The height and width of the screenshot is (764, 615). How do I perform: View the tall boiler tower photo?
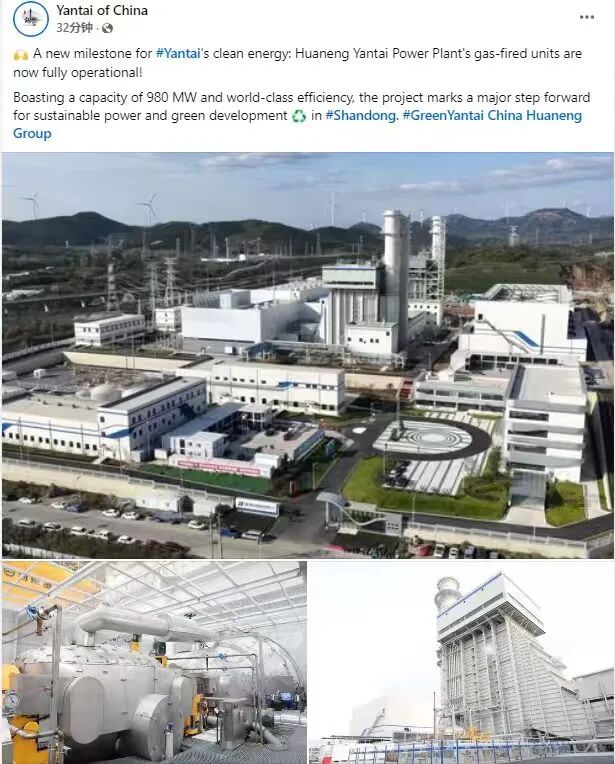(x=461, y=662)
